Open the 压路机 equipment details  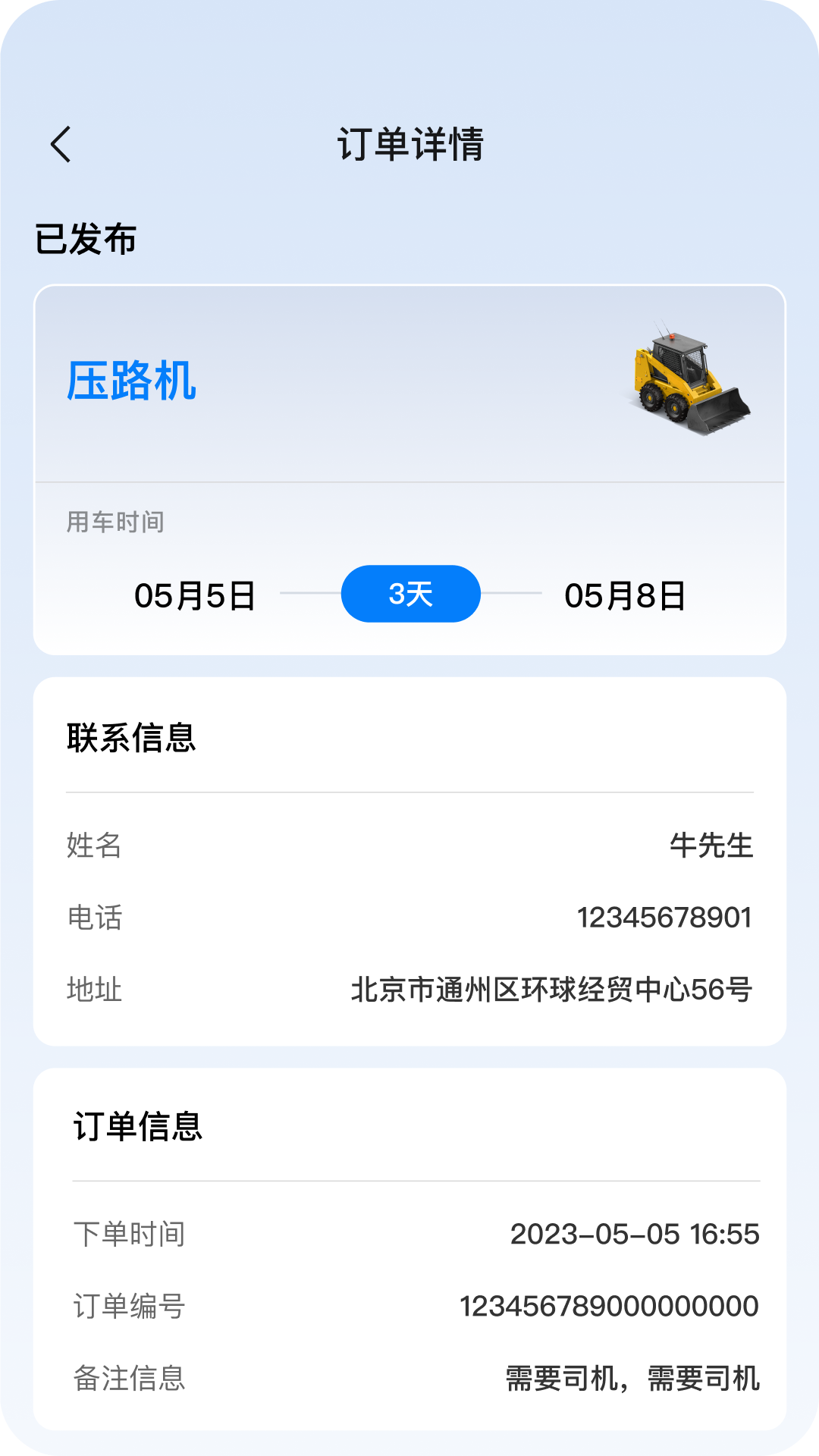click(x=133, y=381)
